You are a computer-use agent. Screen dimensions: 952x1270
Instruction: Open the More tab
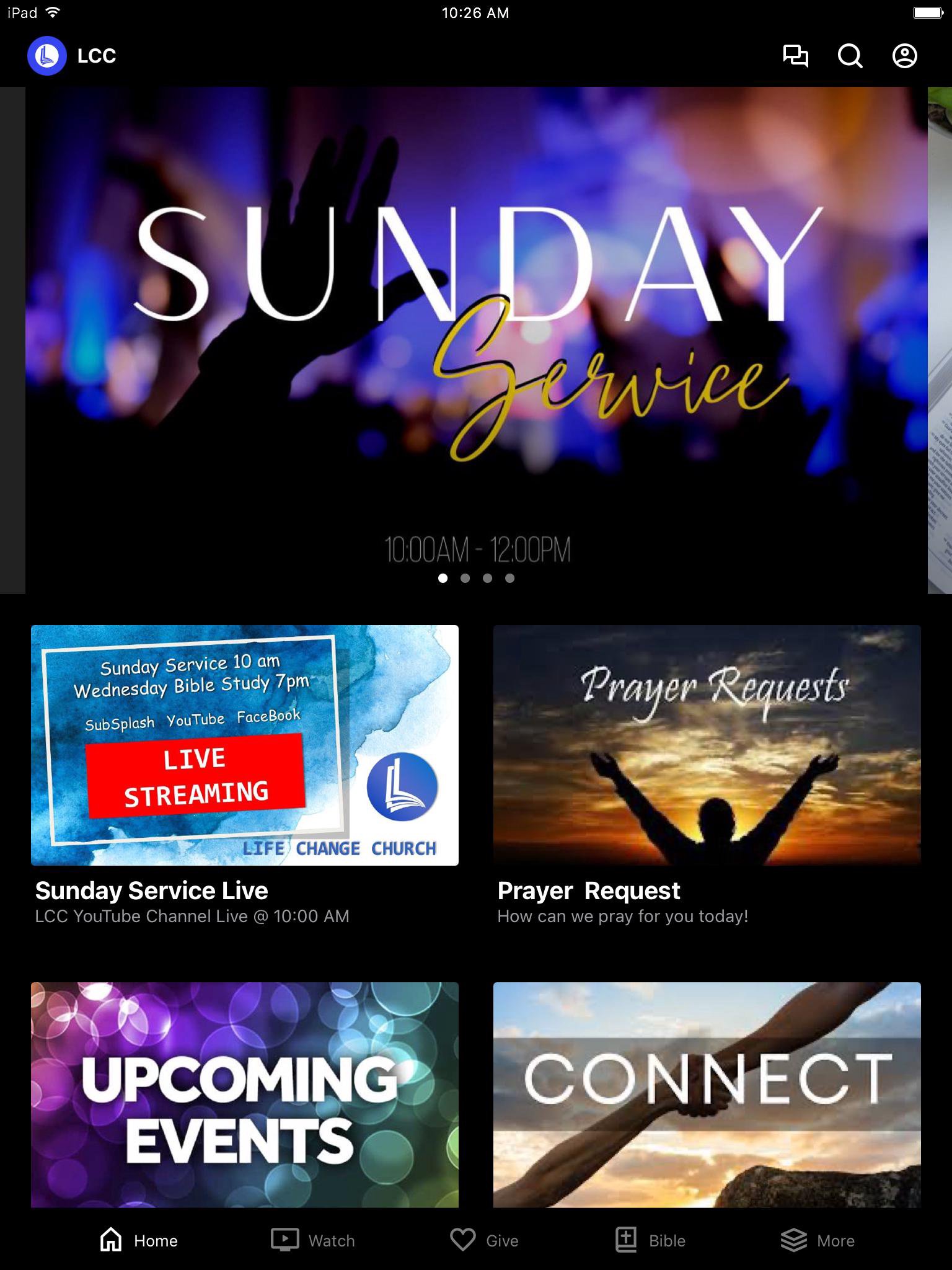[818, 1240]
